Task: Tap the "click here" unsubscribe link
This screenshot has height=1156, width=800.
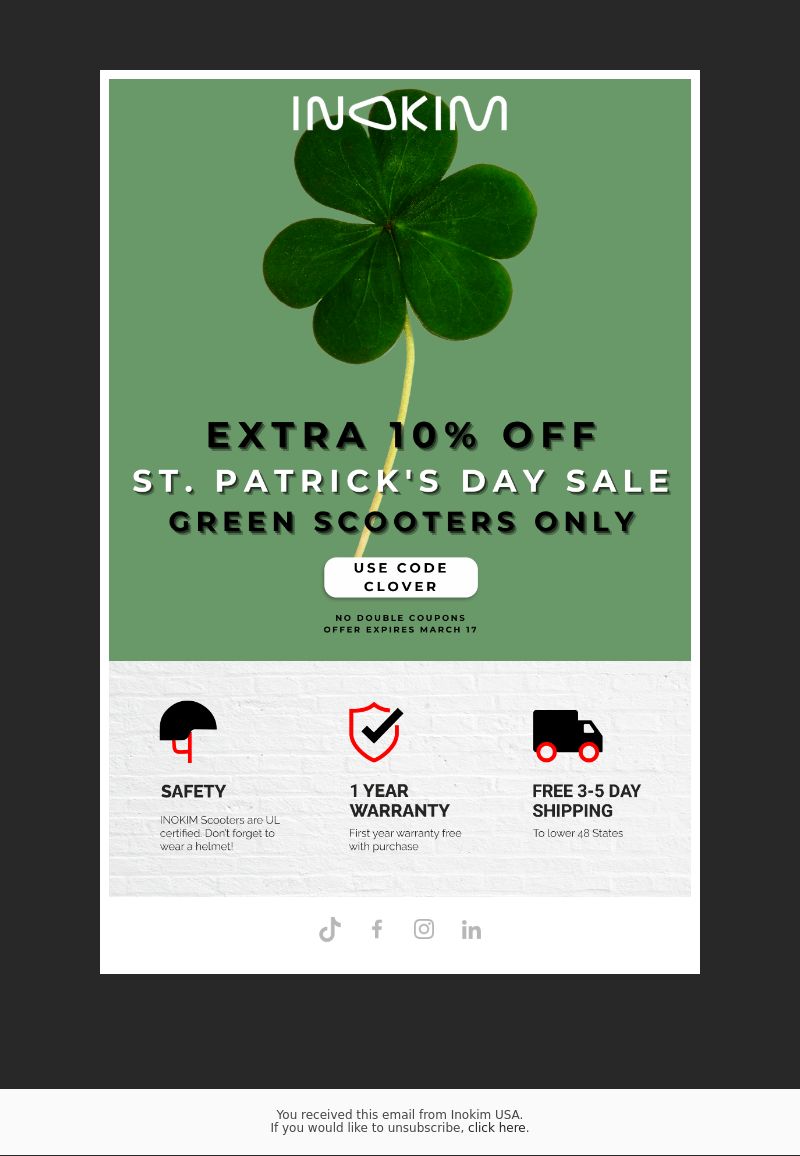Action: click(x=496, y=1128)
